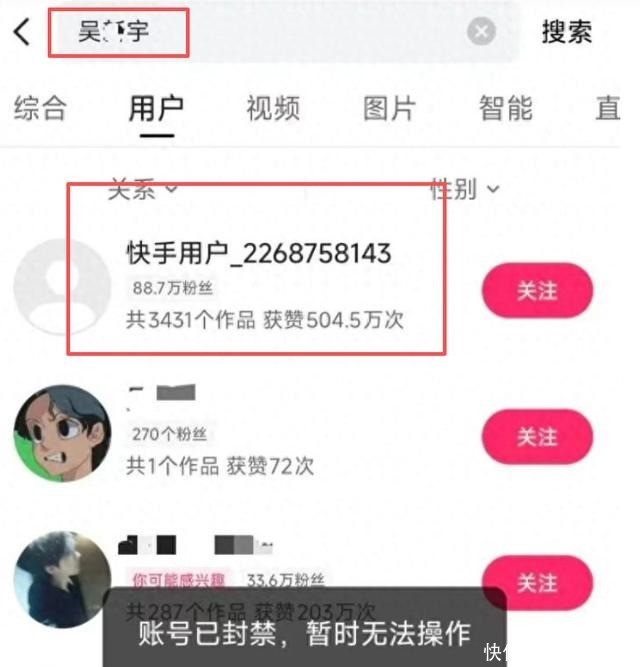The image size is (640, 667).
Task: Expand the 性别 filter dropdown
Action: point(464,189)
